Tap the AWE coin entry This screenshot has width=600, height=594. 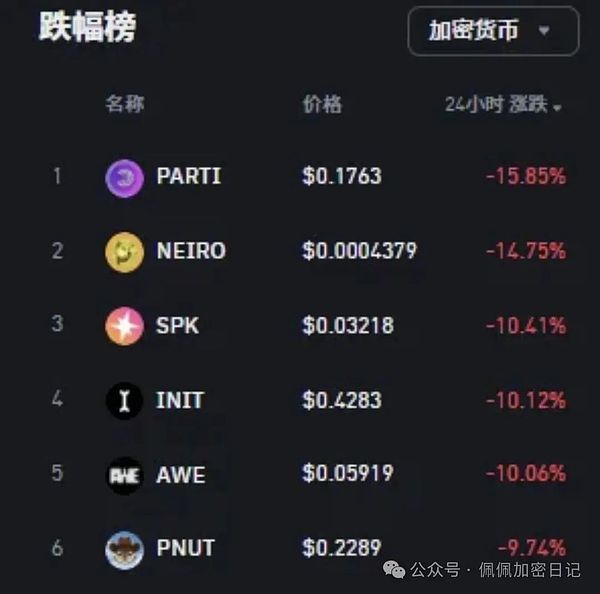tap(180, 474)
